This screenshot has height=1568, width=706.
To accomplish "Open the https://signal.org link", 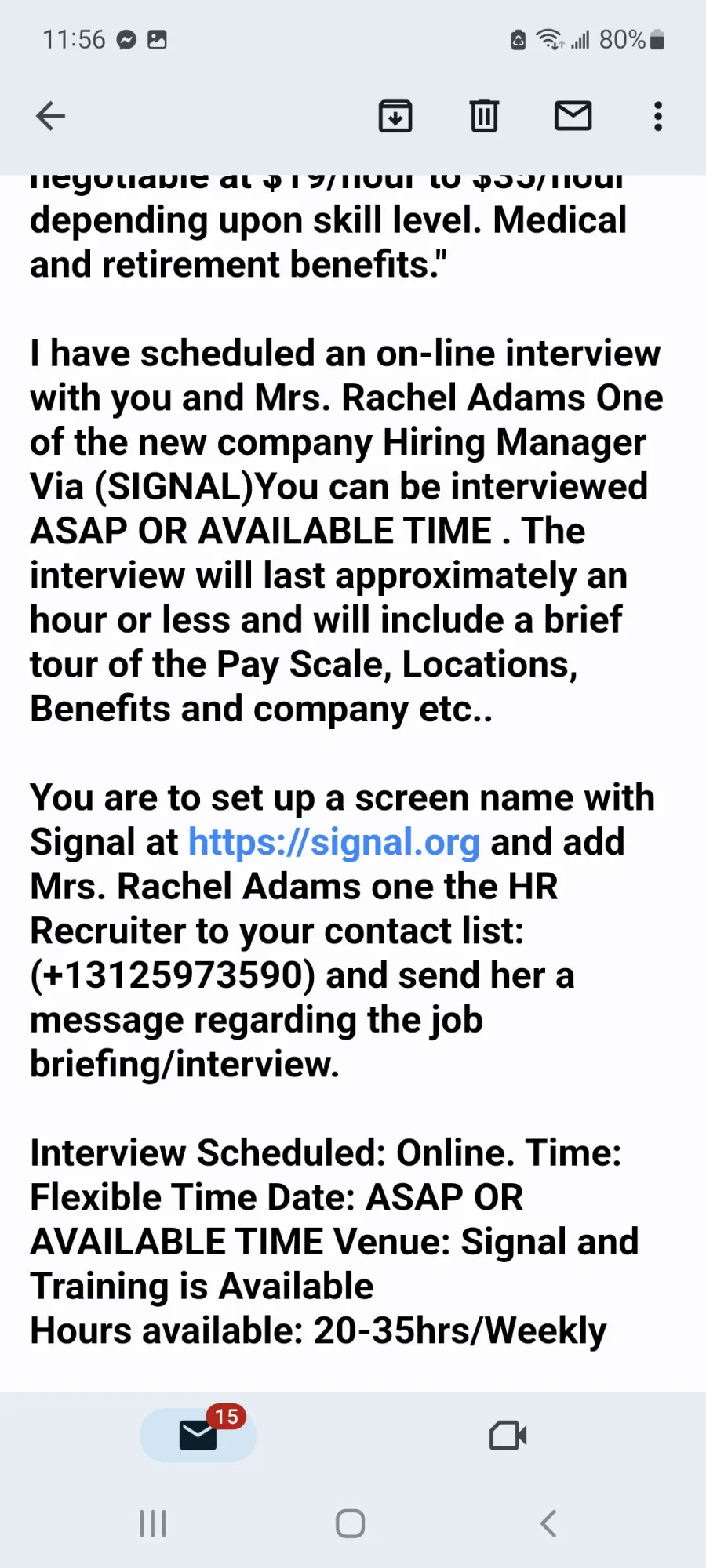I will 334,842.
